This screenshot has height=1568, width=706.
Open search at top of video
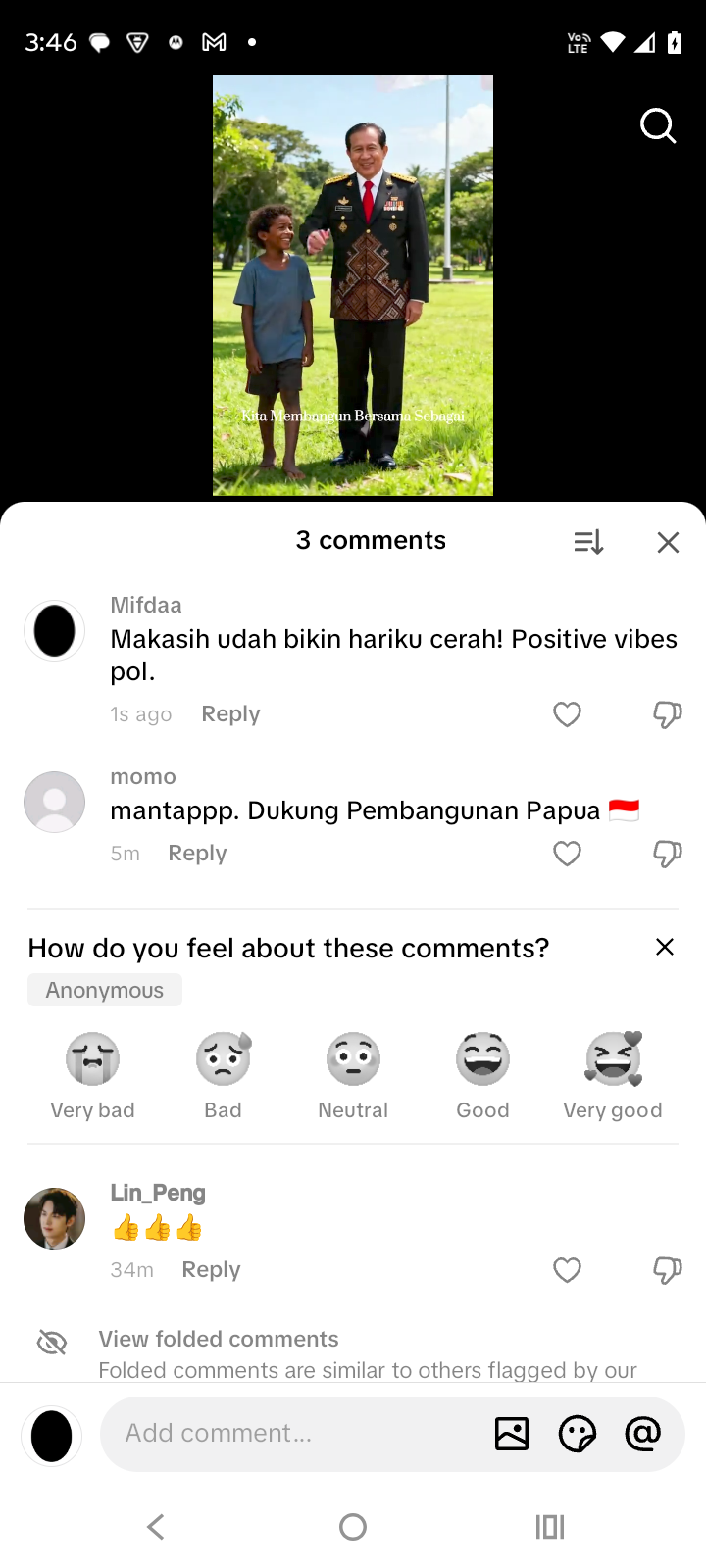tap(658, 126)
